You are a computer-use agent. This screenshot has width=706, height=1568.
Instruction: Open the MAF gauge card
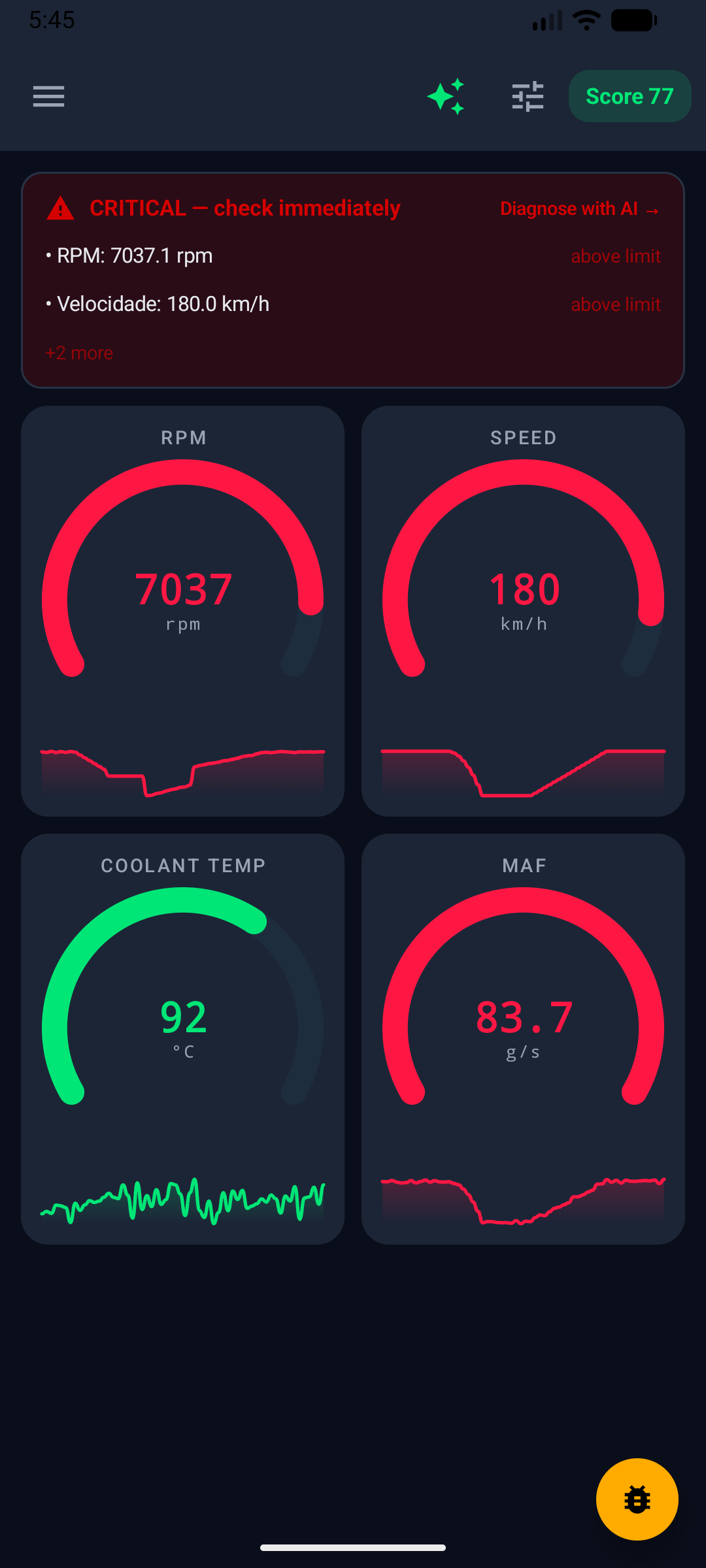(523, 1039)
